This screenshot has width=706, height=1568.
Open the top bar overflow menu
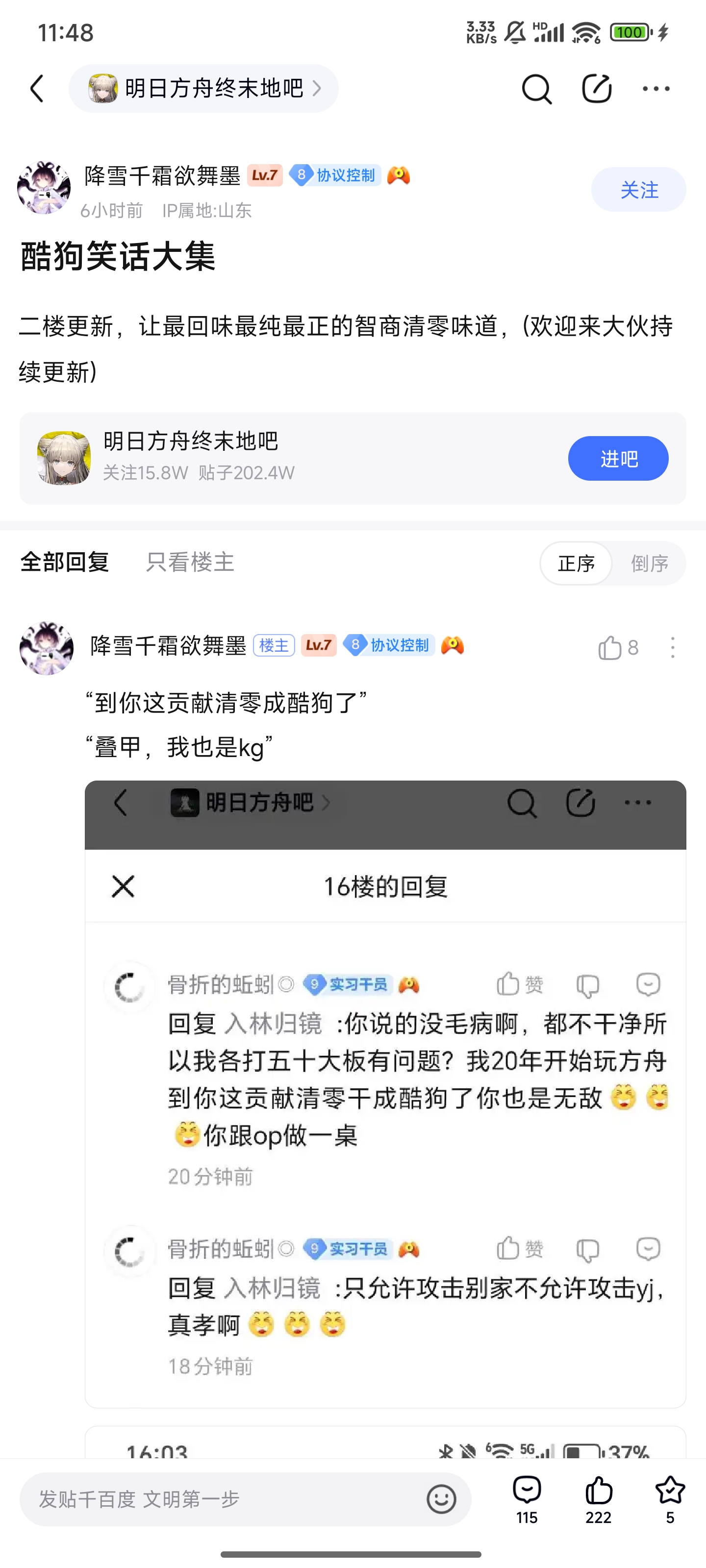pyautogui.click(x=656, y=89)
